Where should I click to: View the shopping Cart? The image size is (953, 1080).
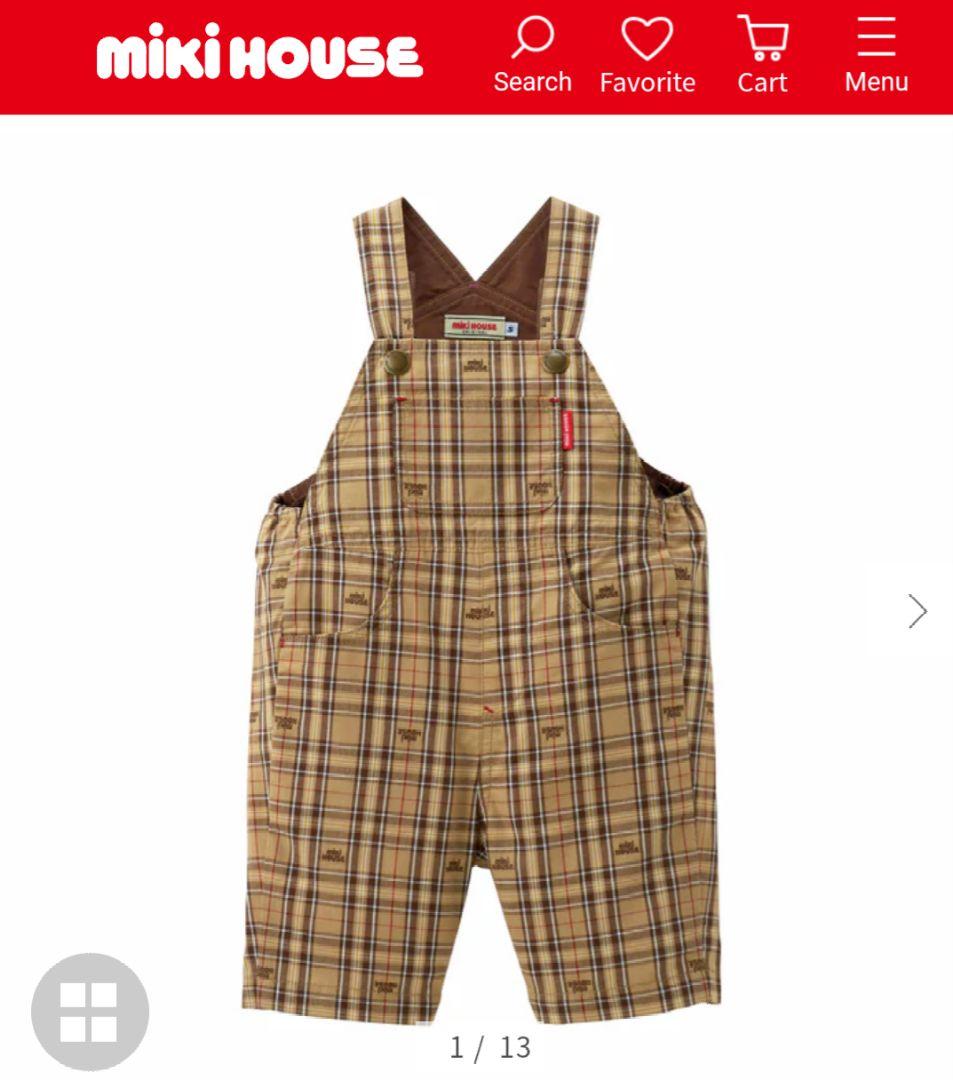762,56
